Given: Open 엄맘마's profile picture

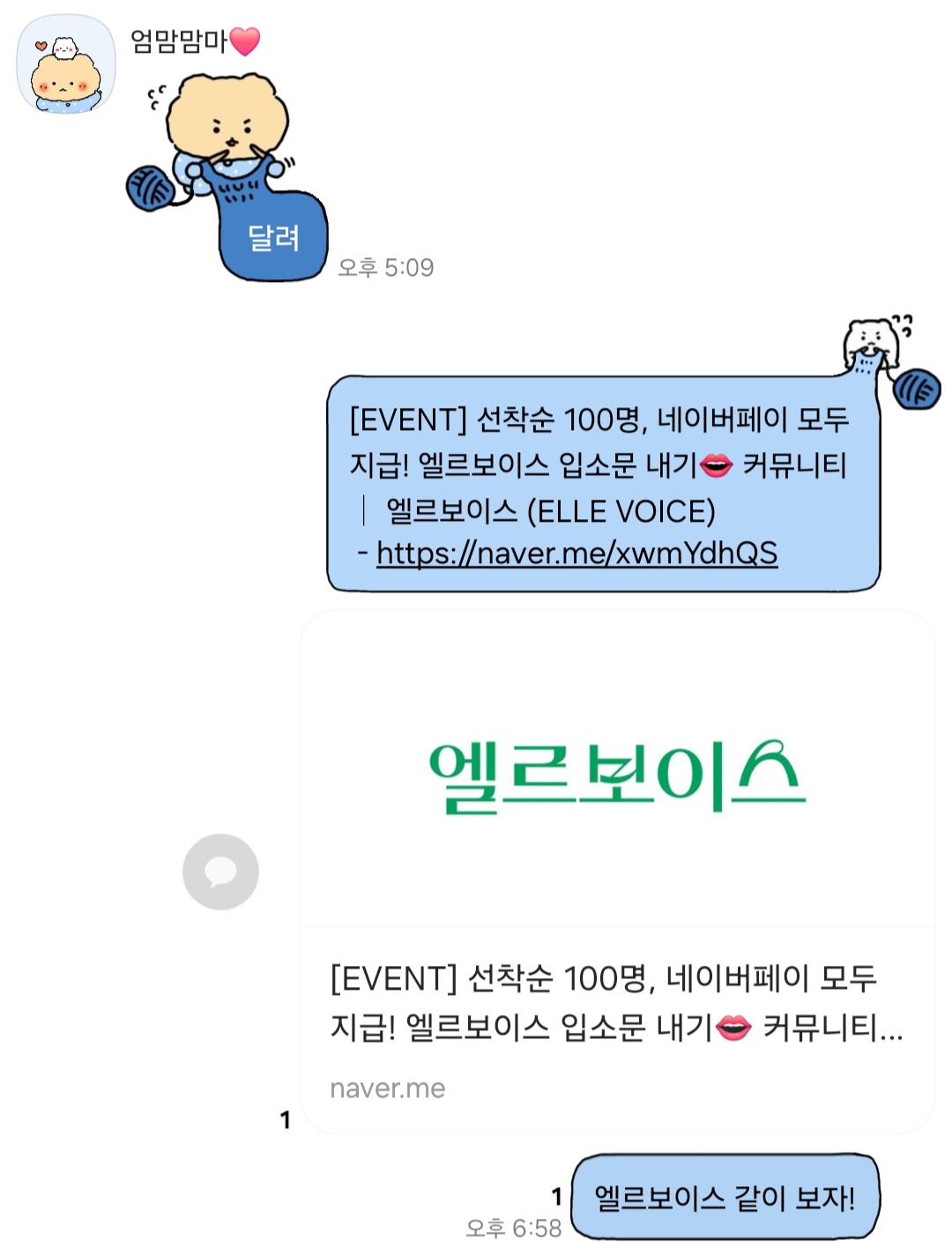Looking at the screenshot, I should (x=66, y=64).
